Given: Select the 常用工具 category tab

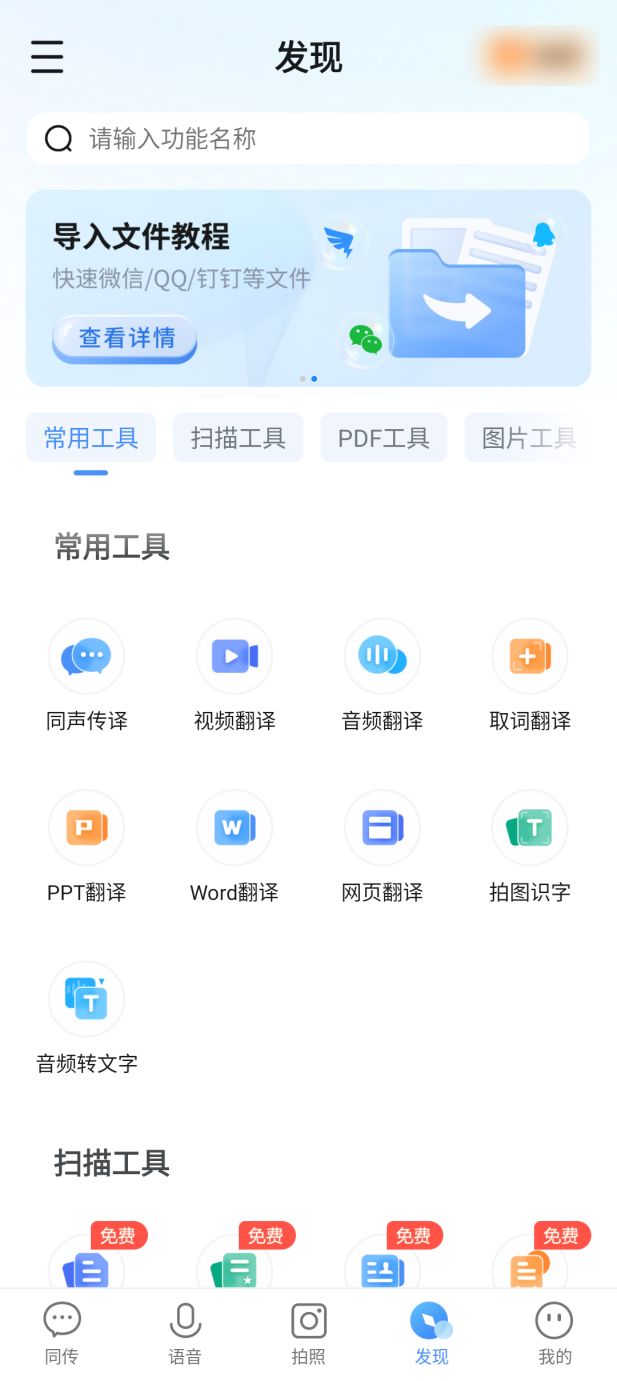Looking at the screenshot, I should coord(91,438).
